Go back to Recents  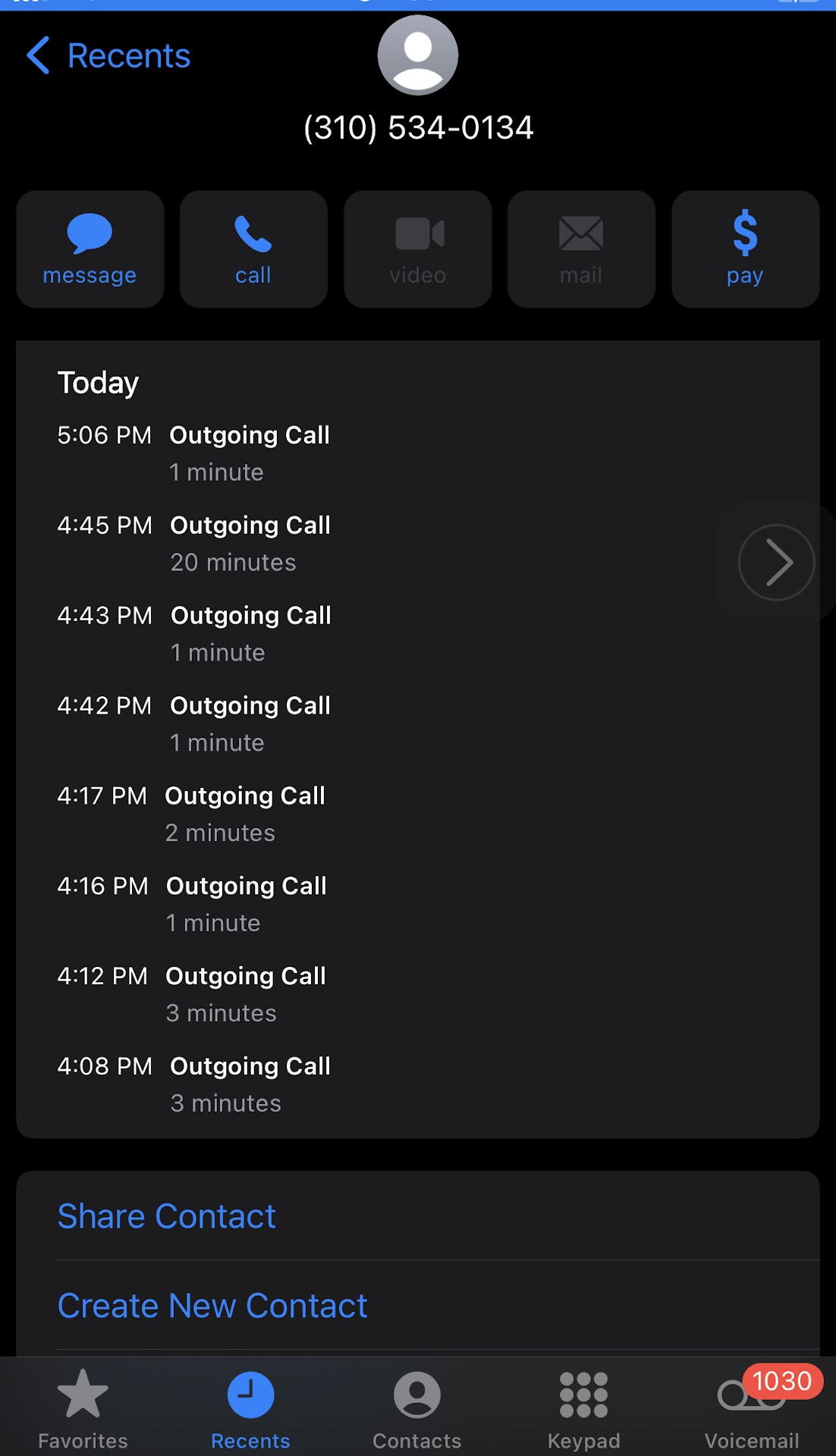coord(108,56)
